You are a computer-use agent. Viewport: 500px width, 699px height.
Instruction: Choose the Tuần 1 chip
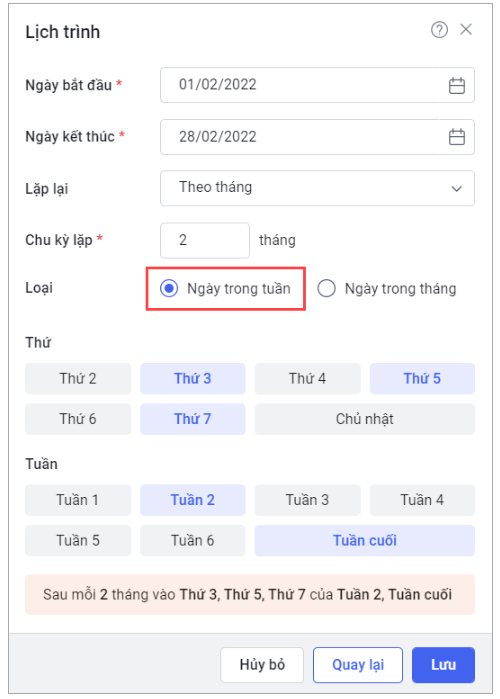[78, 500]
